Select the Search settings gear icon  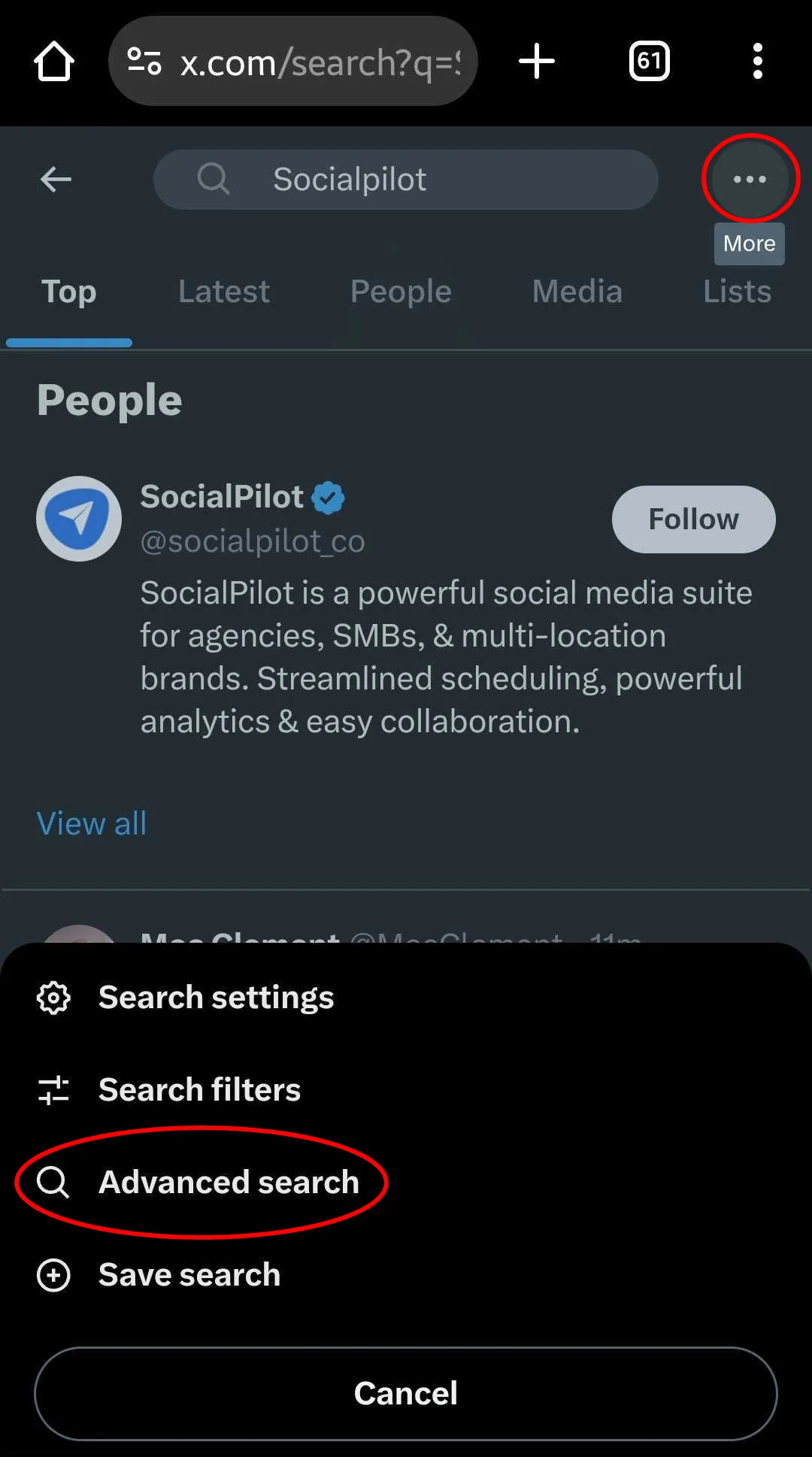pos(53,998)
